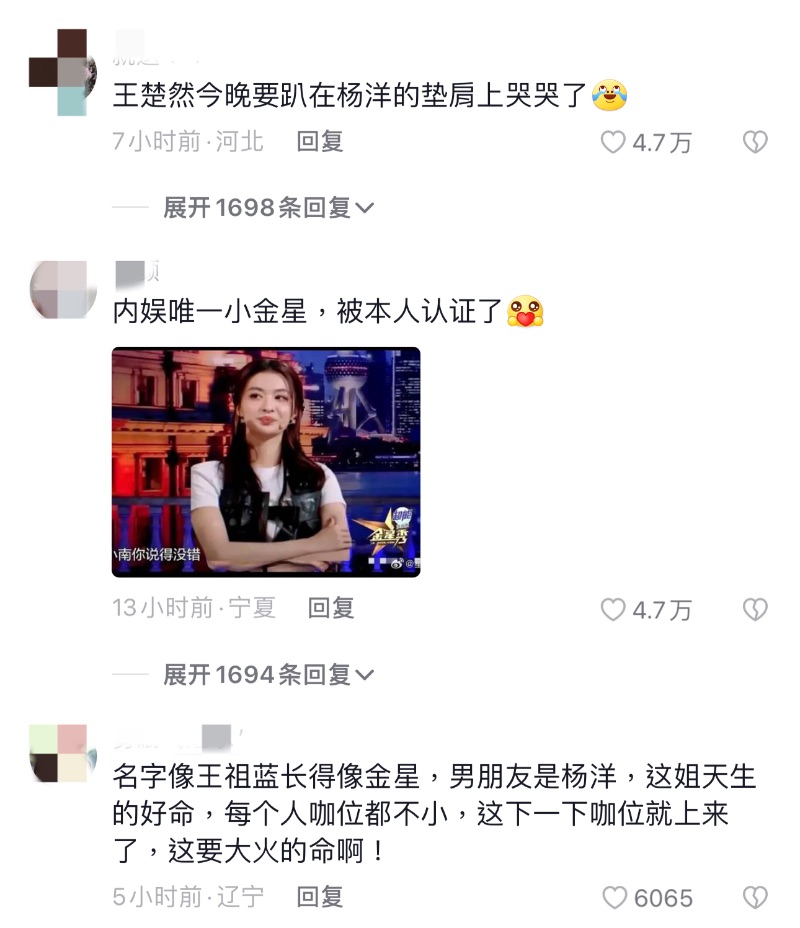Open the avatar of the 河北 commenter

tap(62, 72)
